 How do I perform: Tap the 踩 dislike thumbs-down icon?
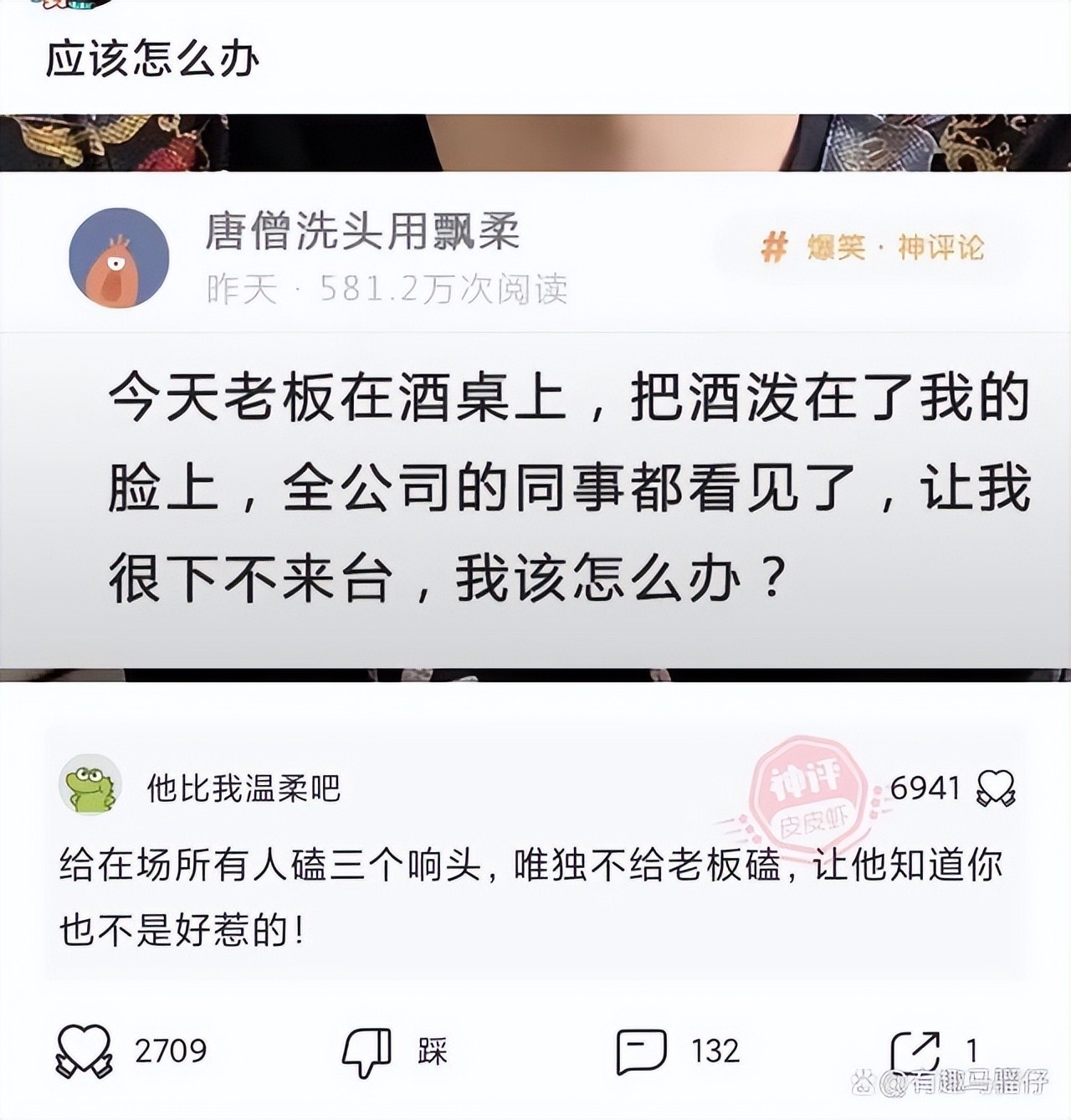point(366,1051)
